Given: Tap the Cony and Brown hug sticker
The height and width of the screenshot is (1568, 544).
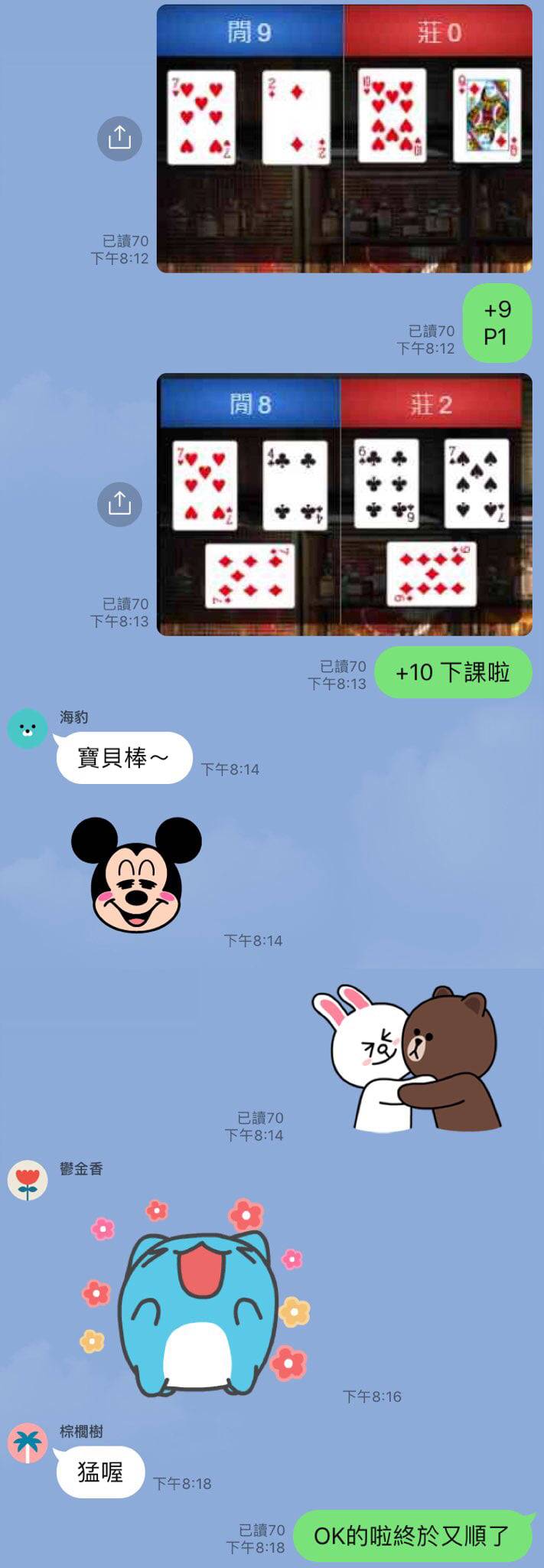Looking at the screenshot, I should coord(406,1058).
